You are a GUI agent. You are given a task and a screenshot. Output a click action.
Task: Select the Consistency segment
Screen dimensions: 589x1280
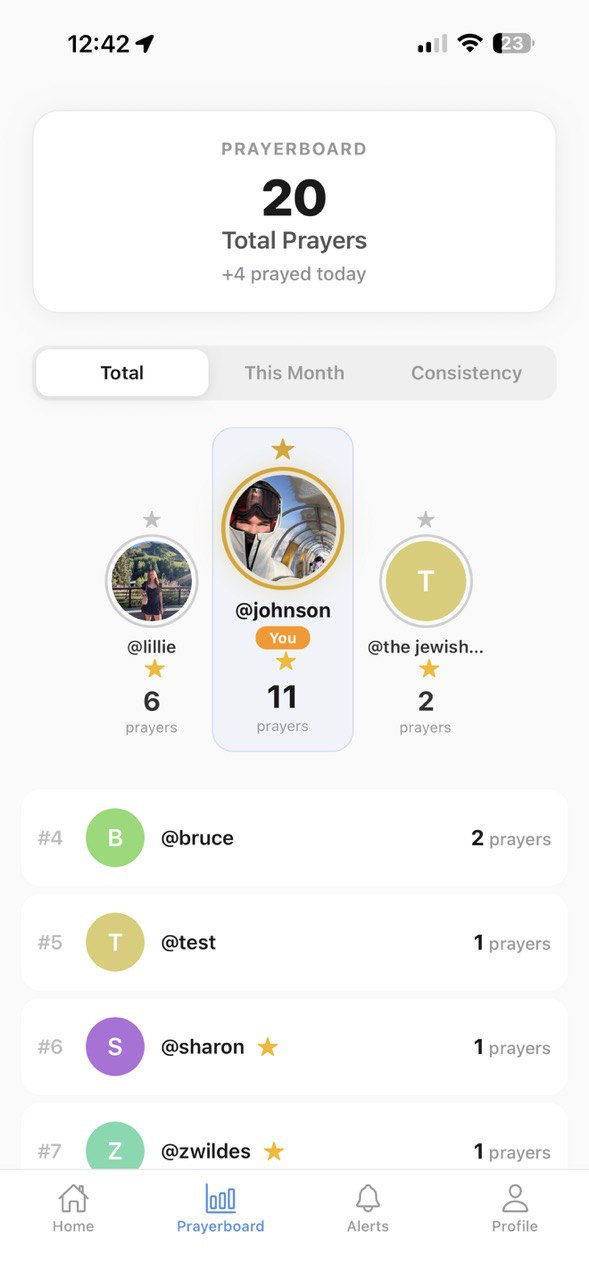pos(466,373)
